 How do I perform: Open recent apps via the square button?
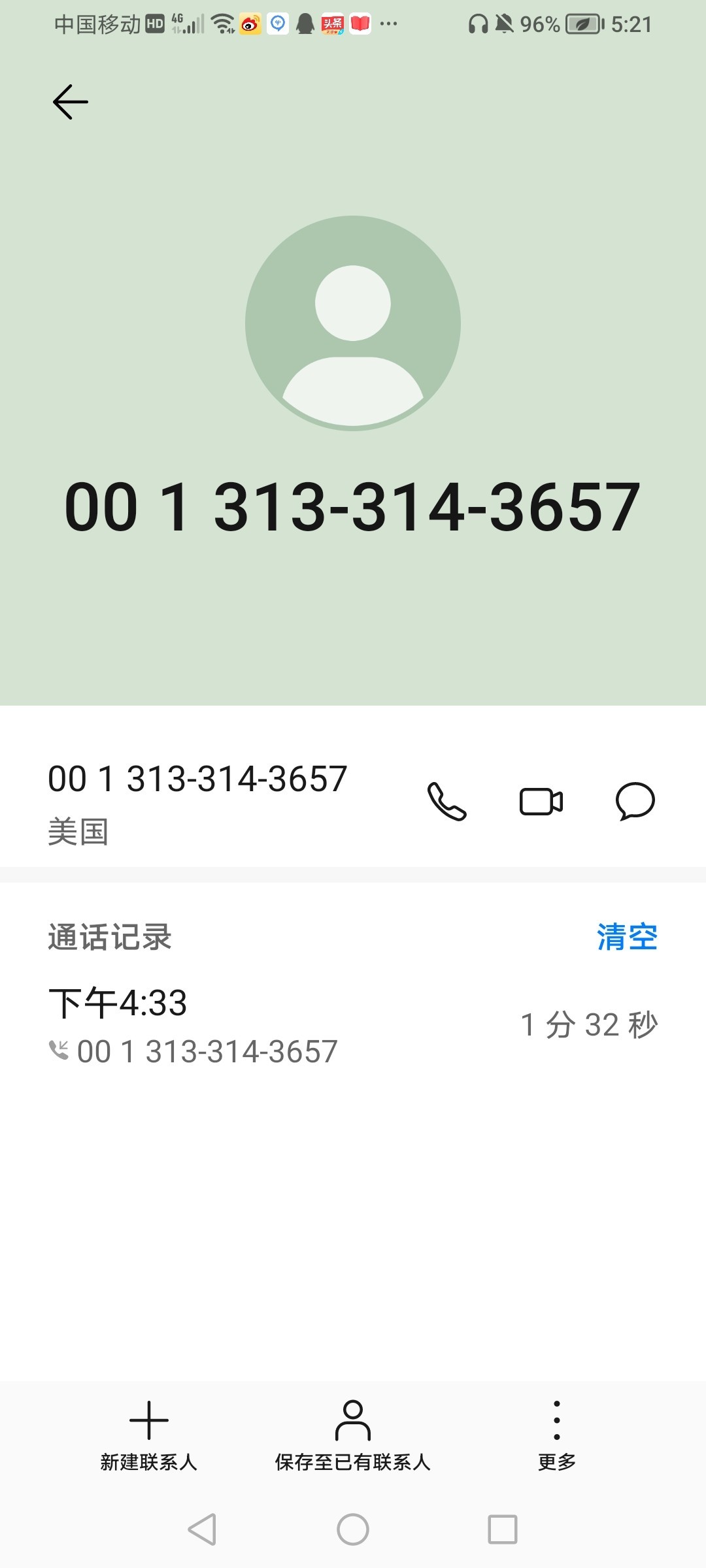click(503, 1529)
